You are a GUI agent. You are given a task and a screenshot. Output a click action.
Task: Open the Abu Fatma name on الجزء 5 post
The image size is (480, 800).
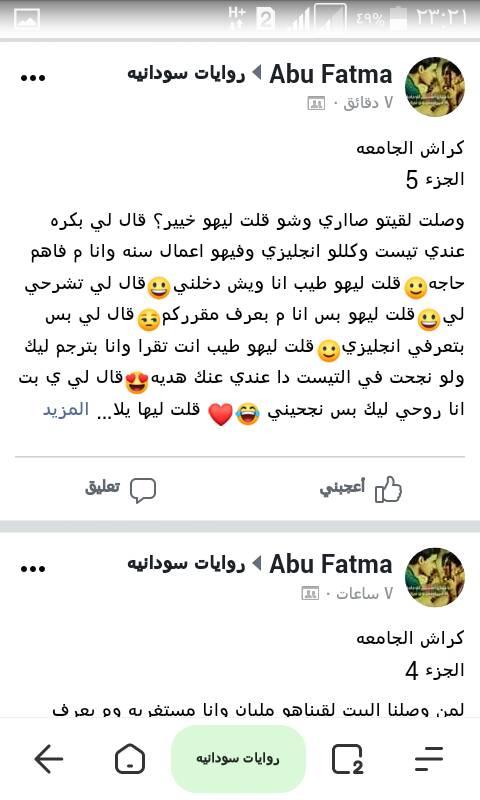point(331,74)
